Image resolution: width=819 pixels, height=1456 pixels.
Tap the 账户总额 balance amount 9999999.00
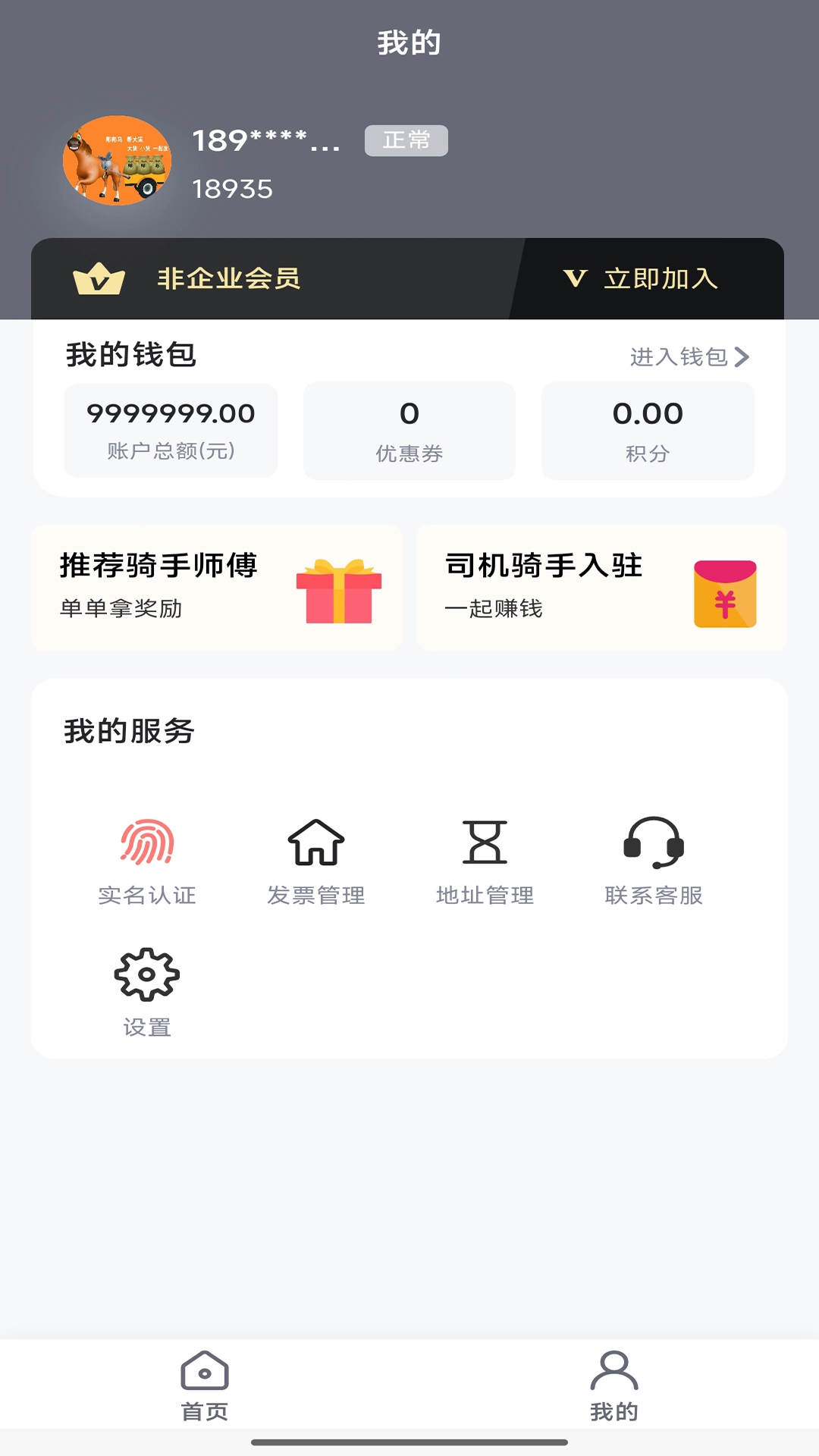pos(171,413)
